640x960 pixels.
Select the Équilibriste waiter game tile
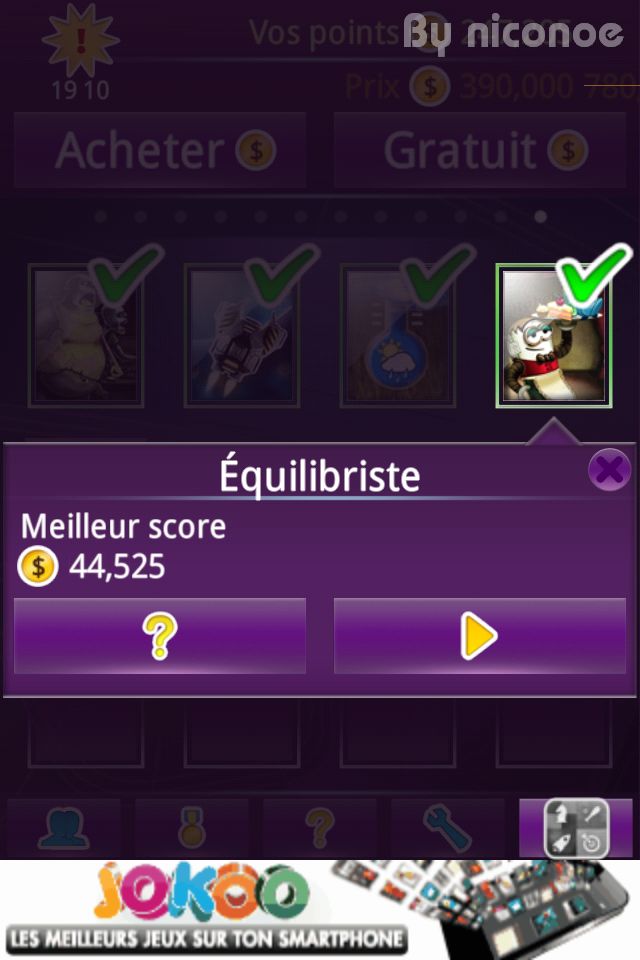pyautogui.click(x=554, y=337)
